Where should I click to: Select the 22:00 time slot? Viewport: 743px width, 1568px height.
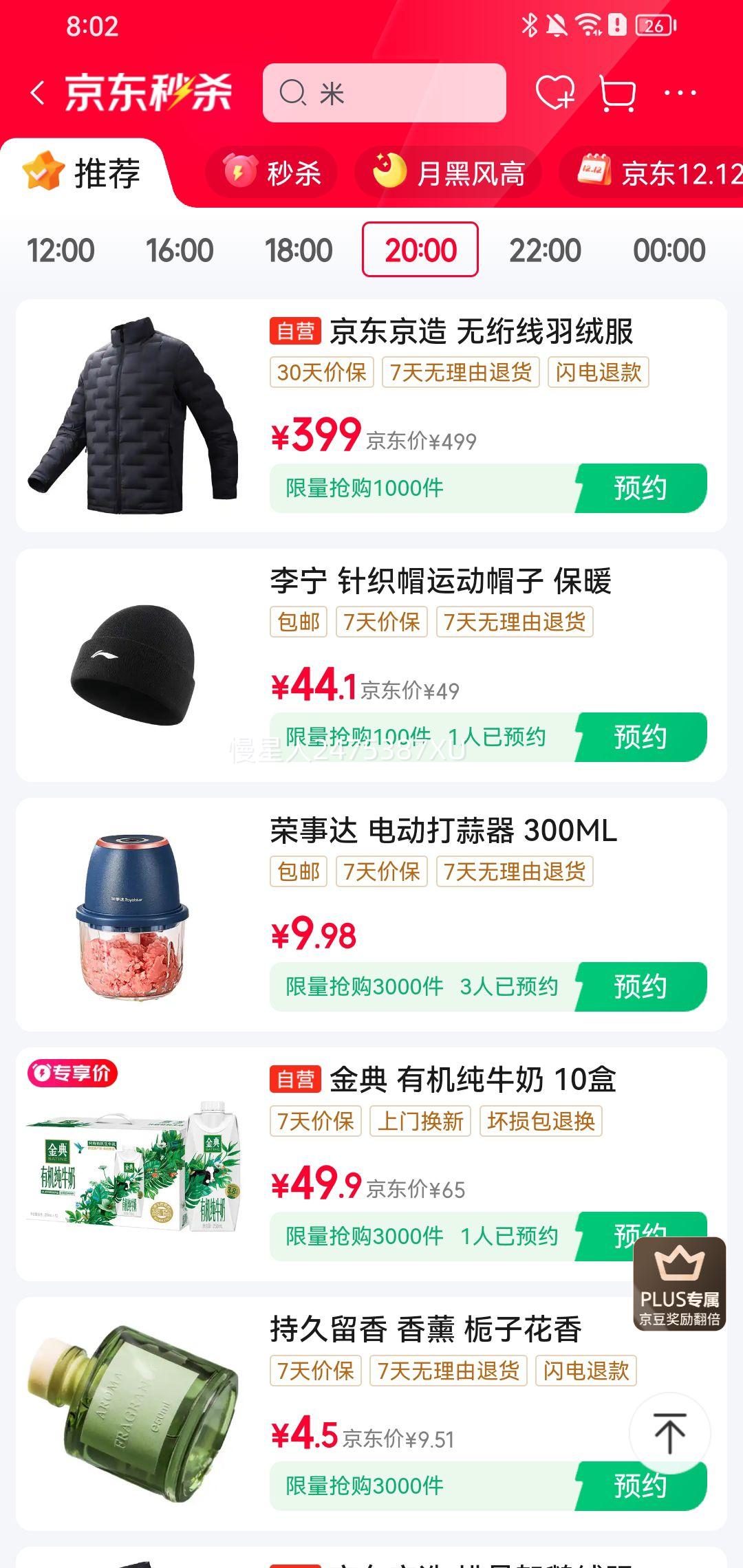click(545, 250)
